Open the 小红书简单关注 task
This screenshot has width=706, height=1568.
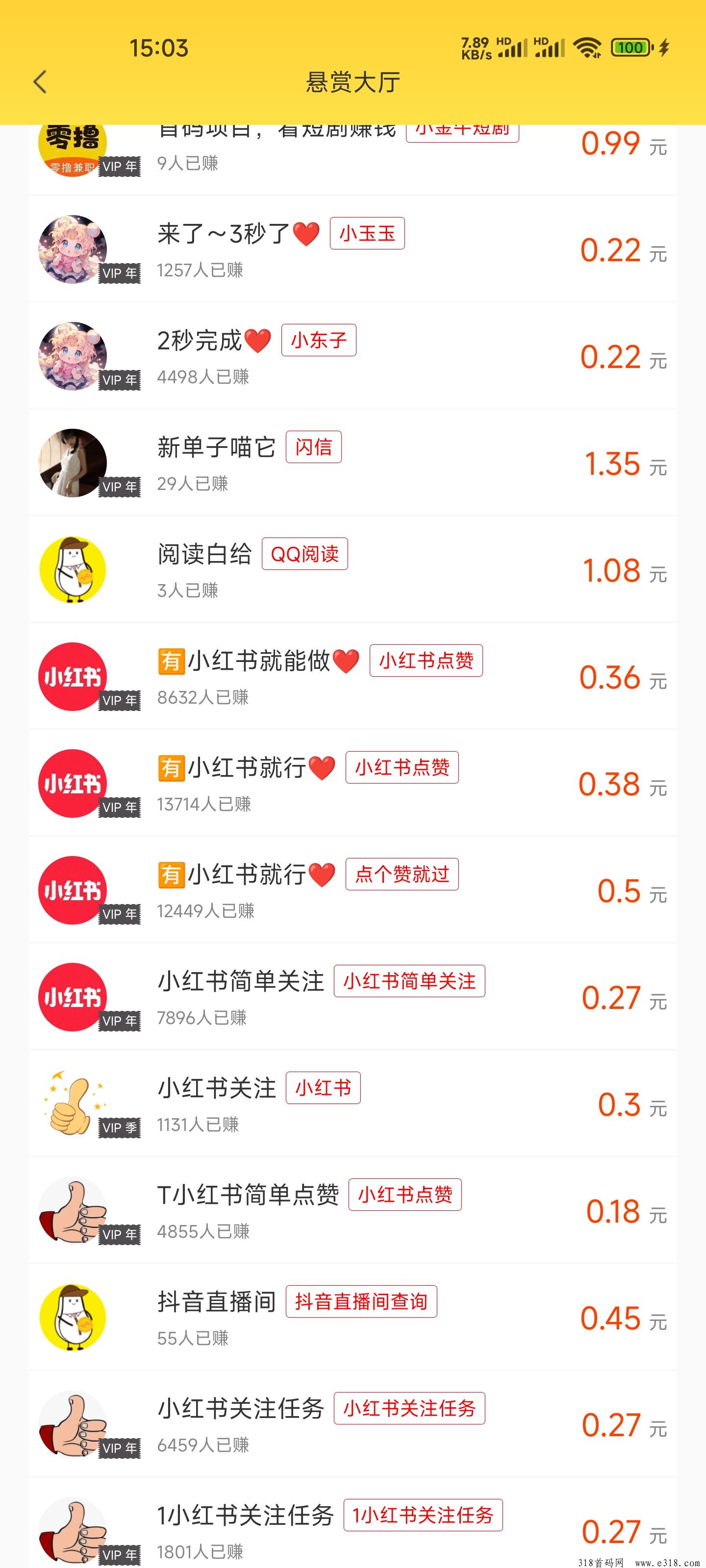pos(353,997)
